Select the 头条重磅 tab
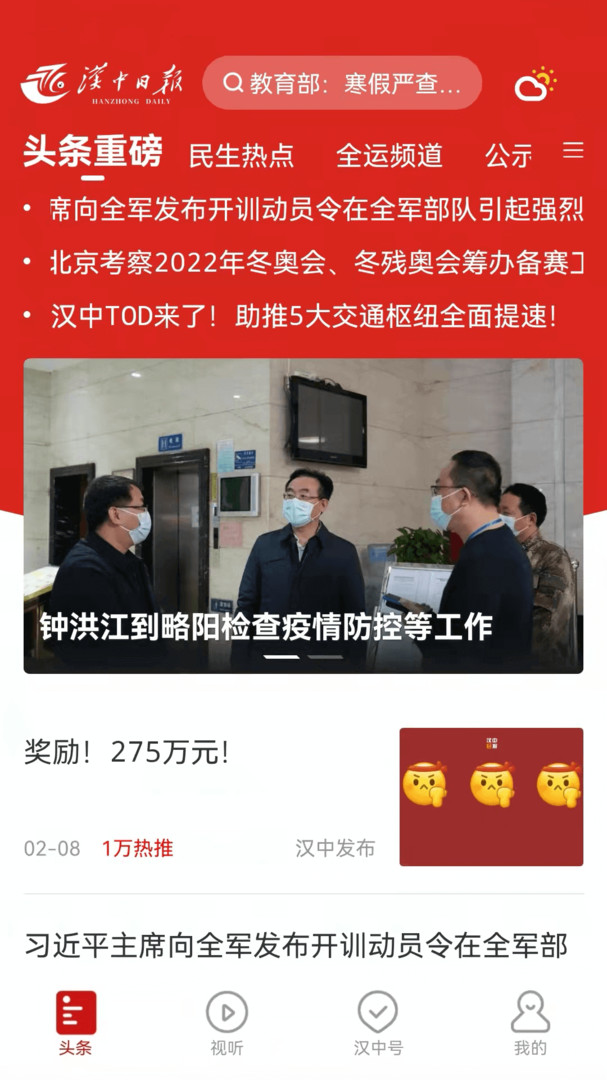607x1080 pixels. pos(93,153)
